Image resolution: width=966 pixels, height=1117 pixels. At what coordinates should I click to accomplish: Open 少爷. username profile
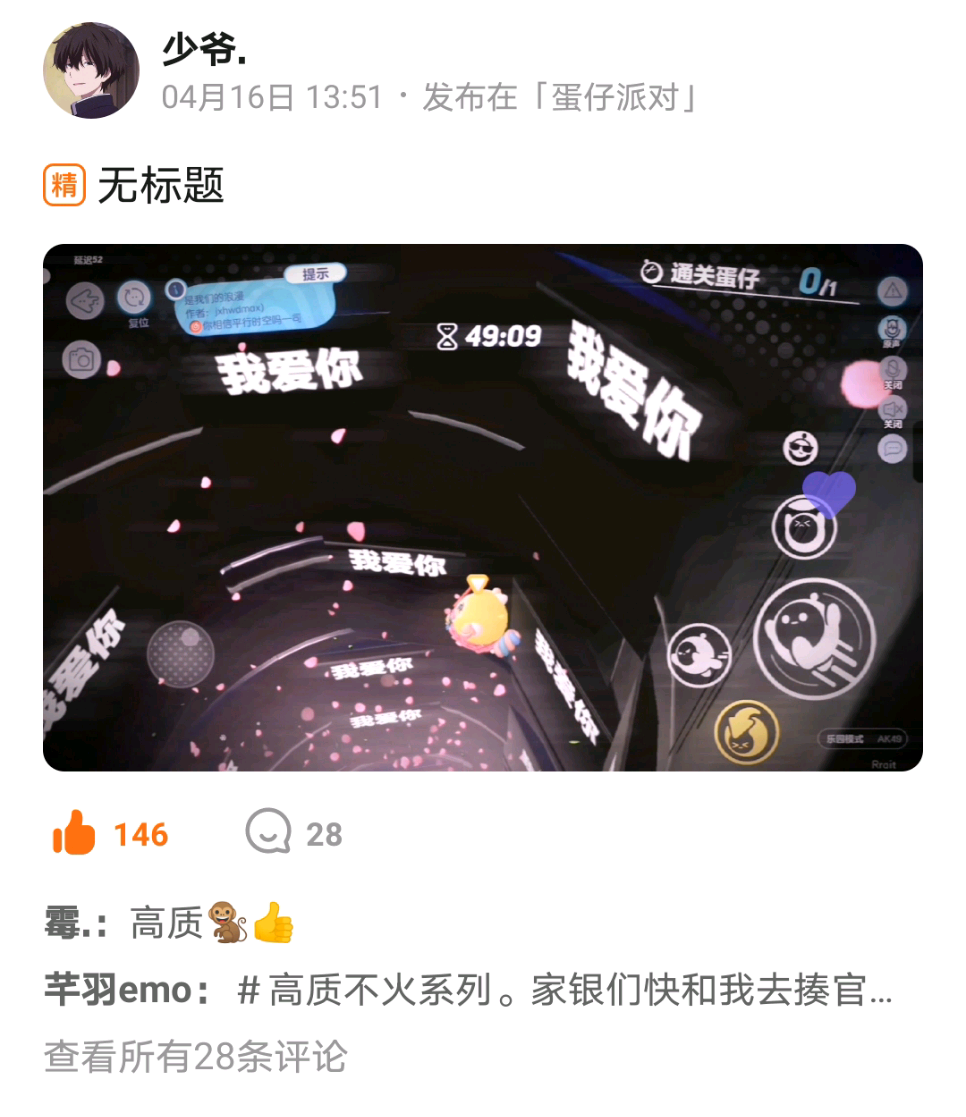click(205, 47)
